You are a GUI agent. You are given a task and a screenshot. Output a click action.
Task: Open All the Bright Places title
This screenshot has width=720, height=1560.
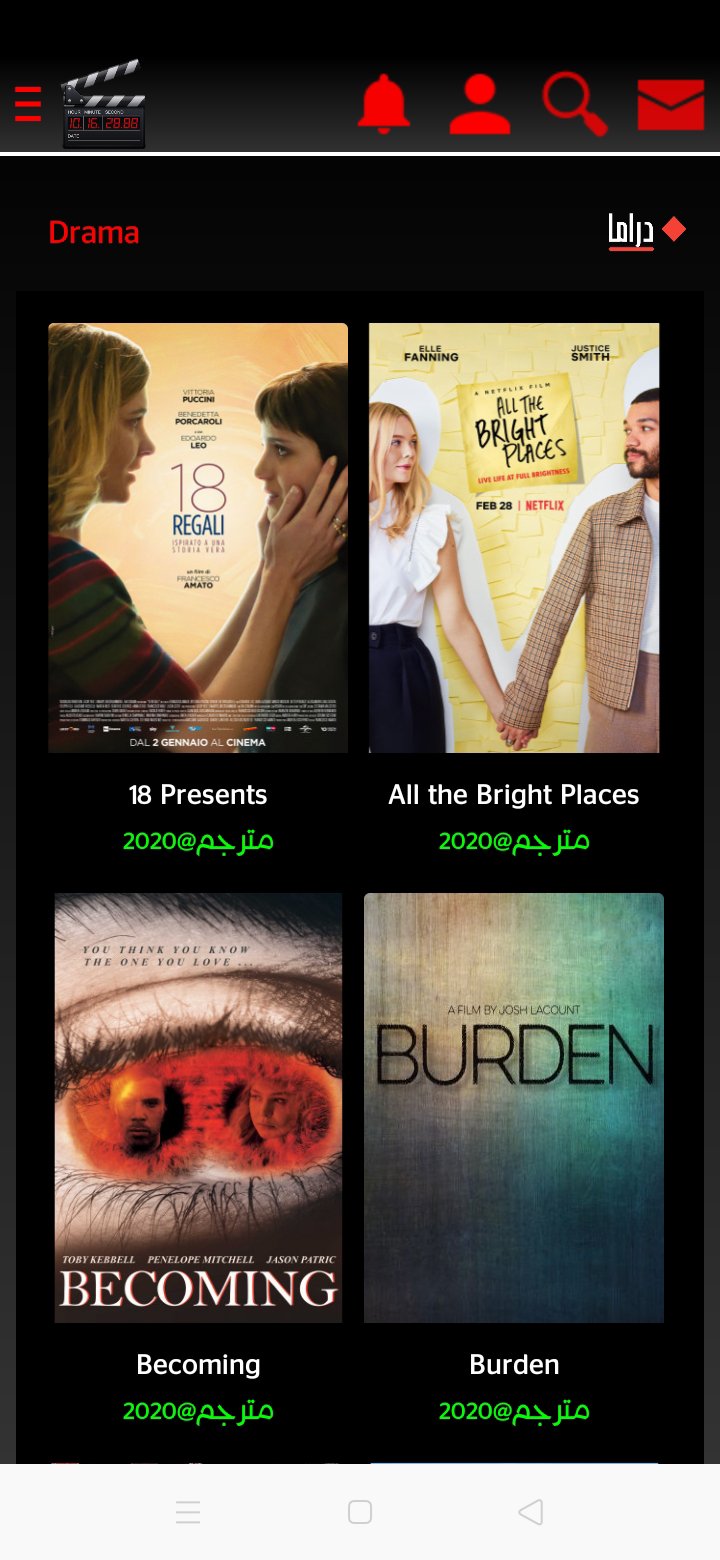514,794
